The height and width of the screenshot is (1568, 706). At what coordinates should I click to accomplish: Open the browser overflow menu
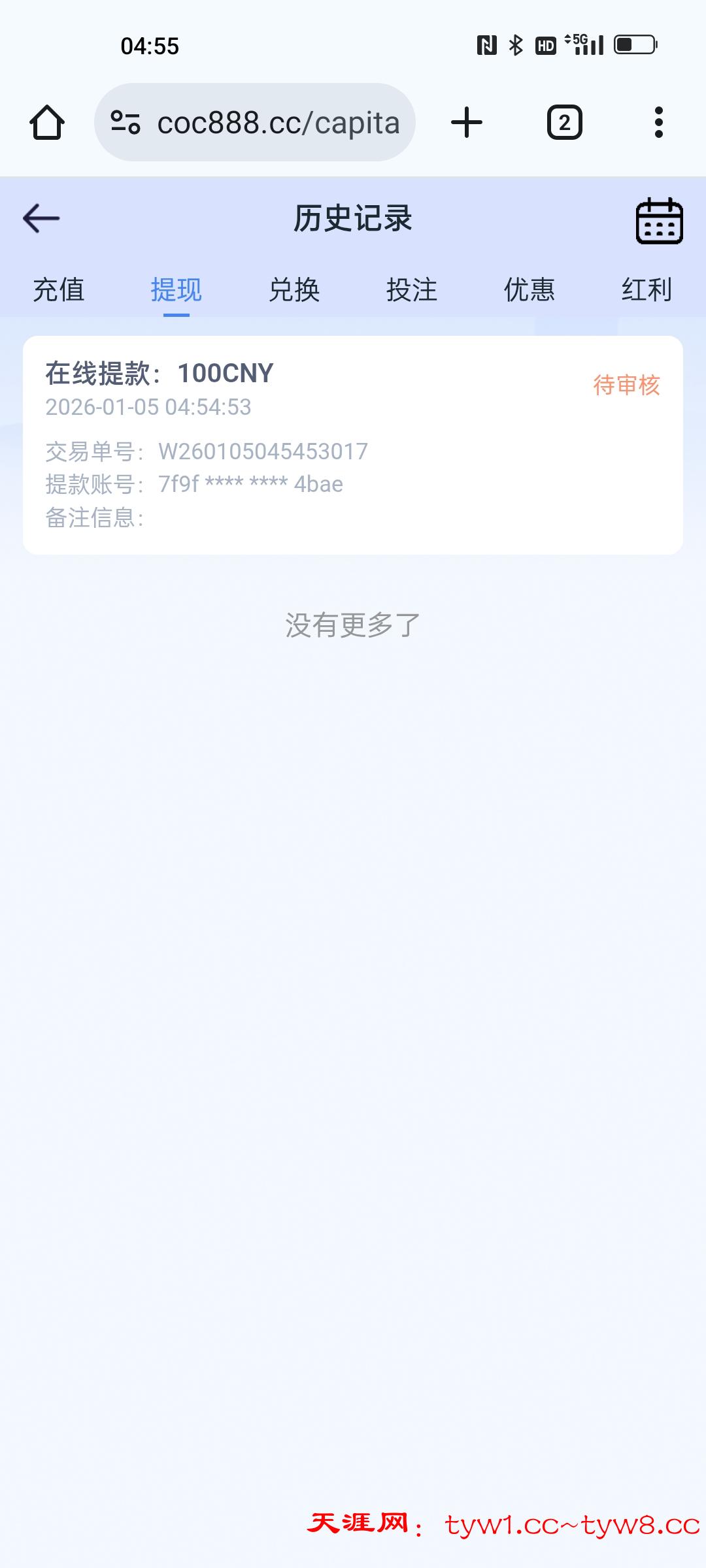658,123
